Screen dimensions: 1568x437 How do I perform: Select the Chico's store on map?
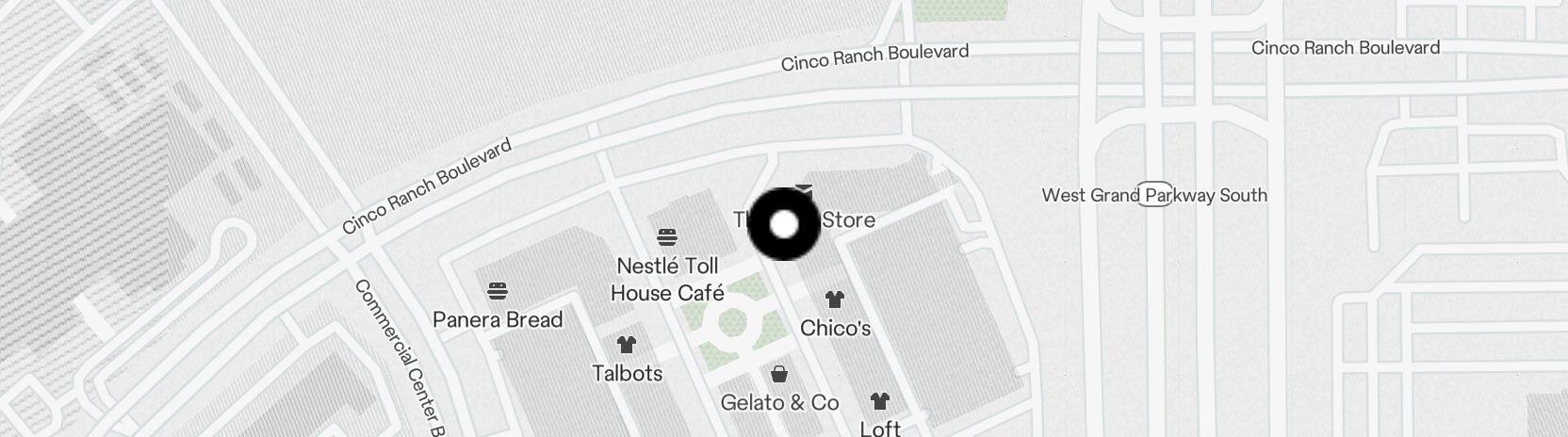835,327
